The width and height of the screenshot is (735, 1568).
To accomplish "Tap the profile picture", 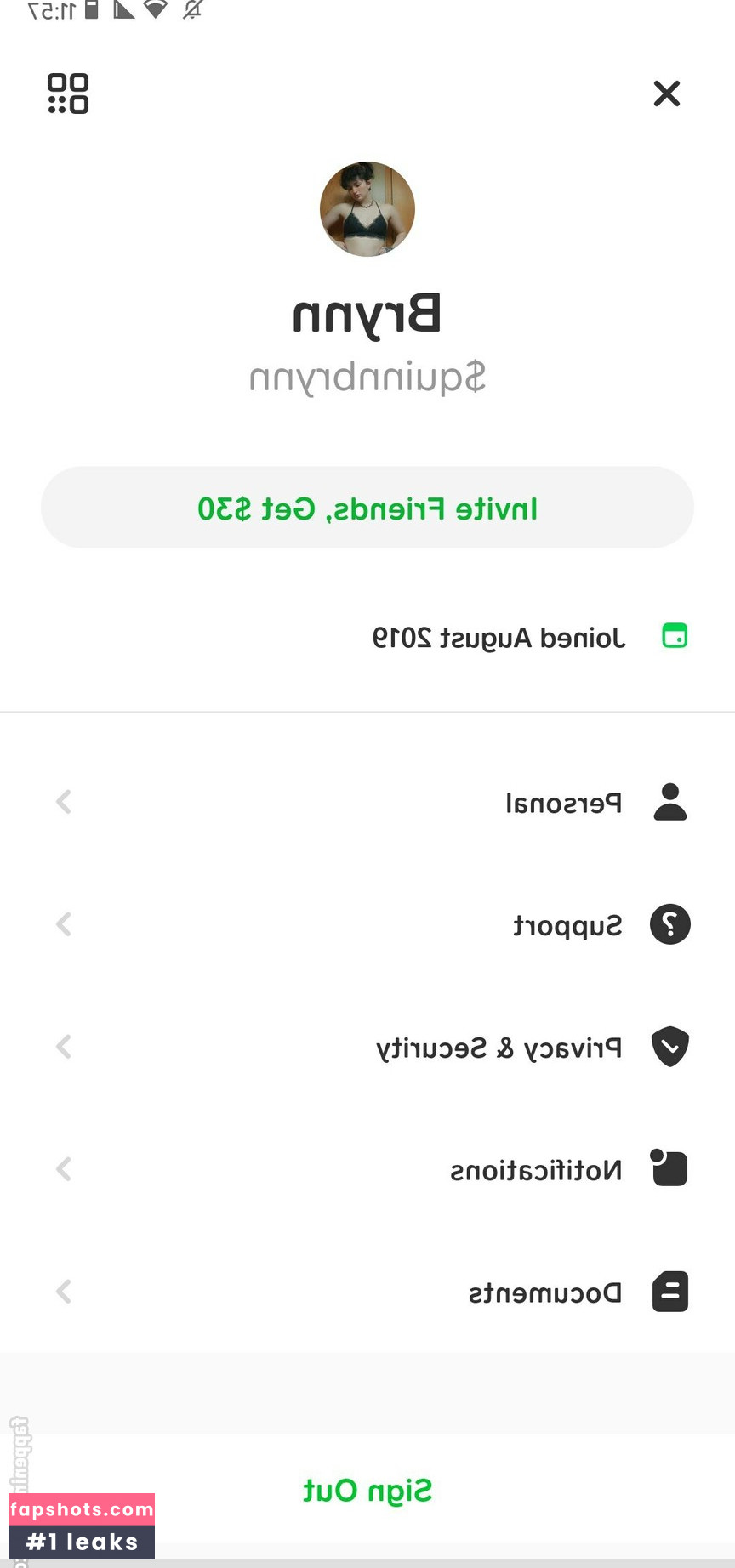I will [367, 209].
